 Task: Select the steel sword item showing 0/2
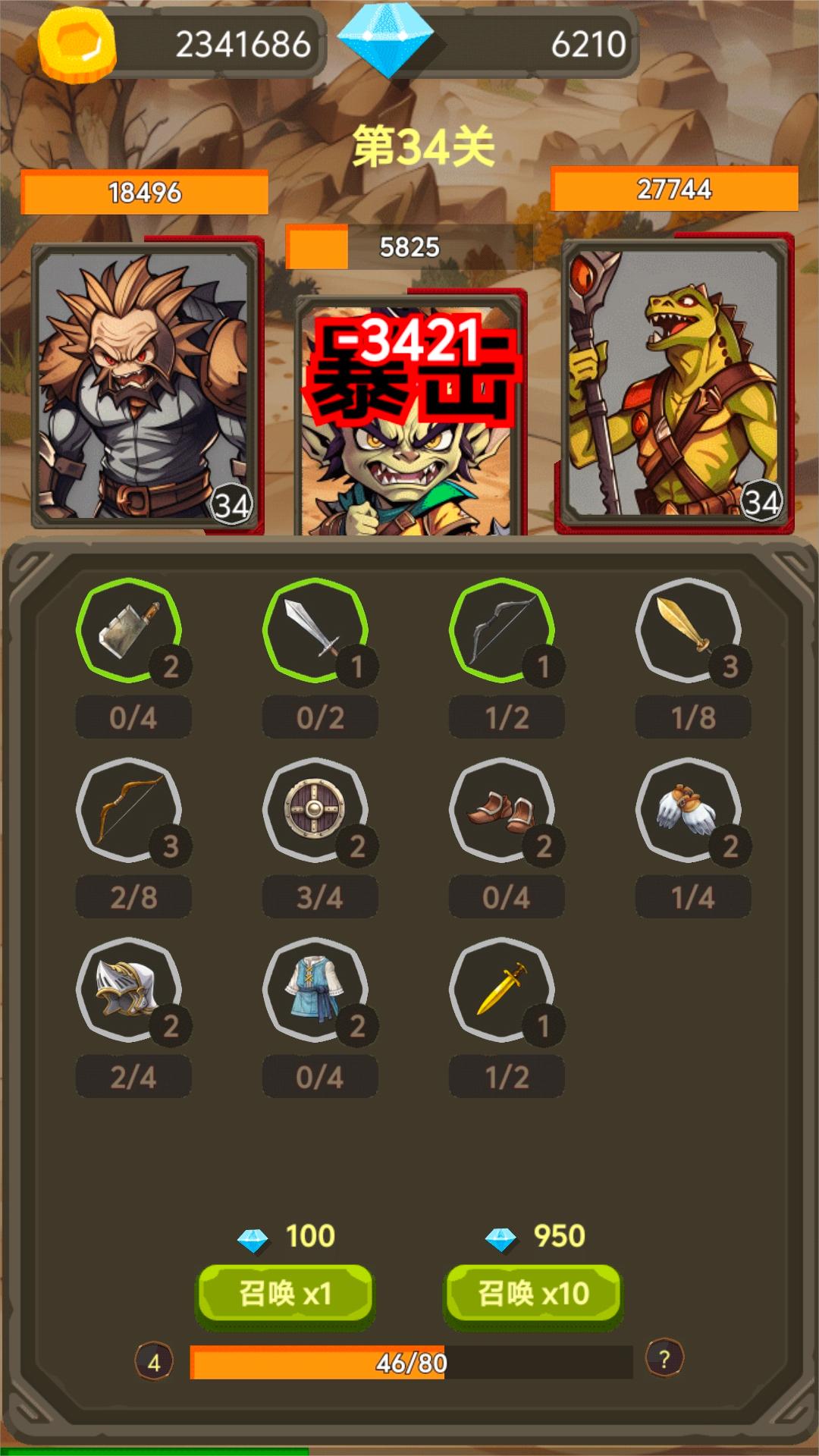[x=315, y=630]
